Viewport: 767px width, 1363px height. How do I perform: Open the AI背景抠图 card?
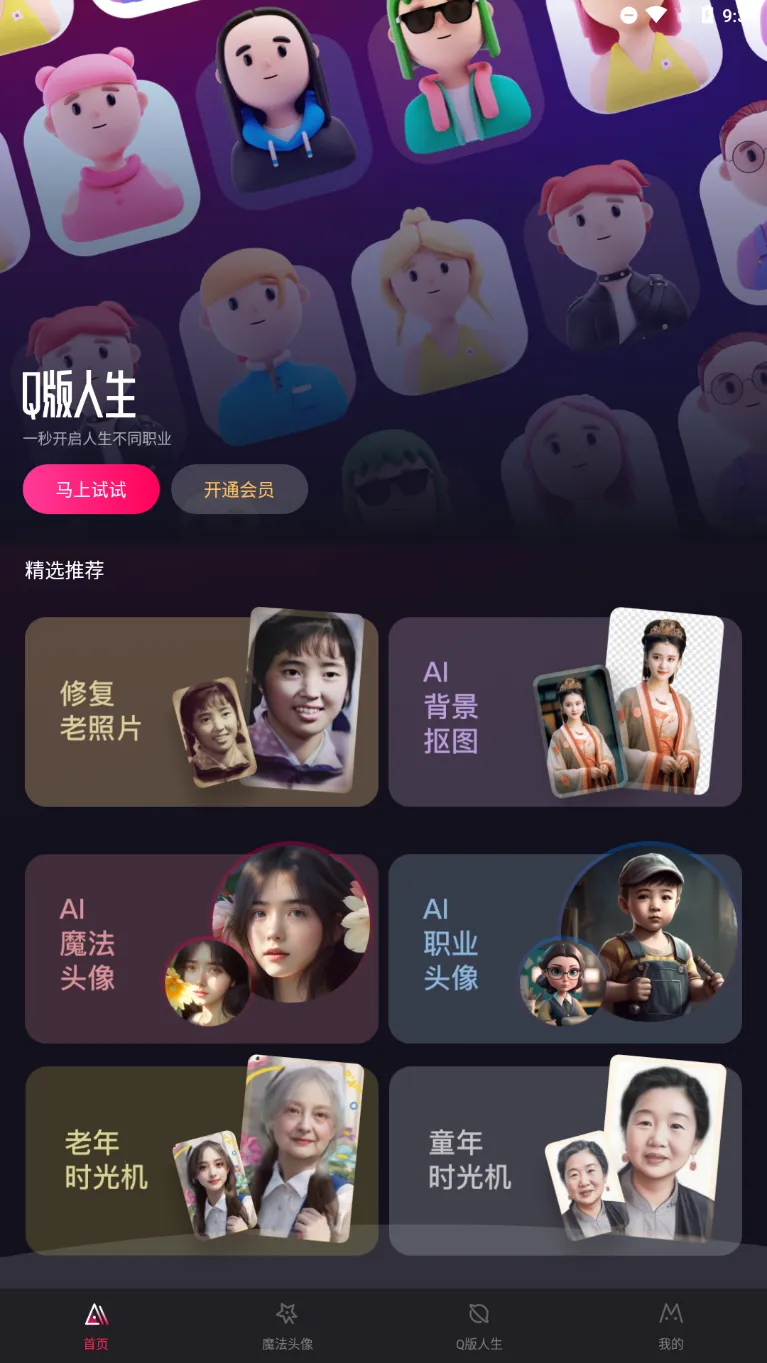(565, 711)
